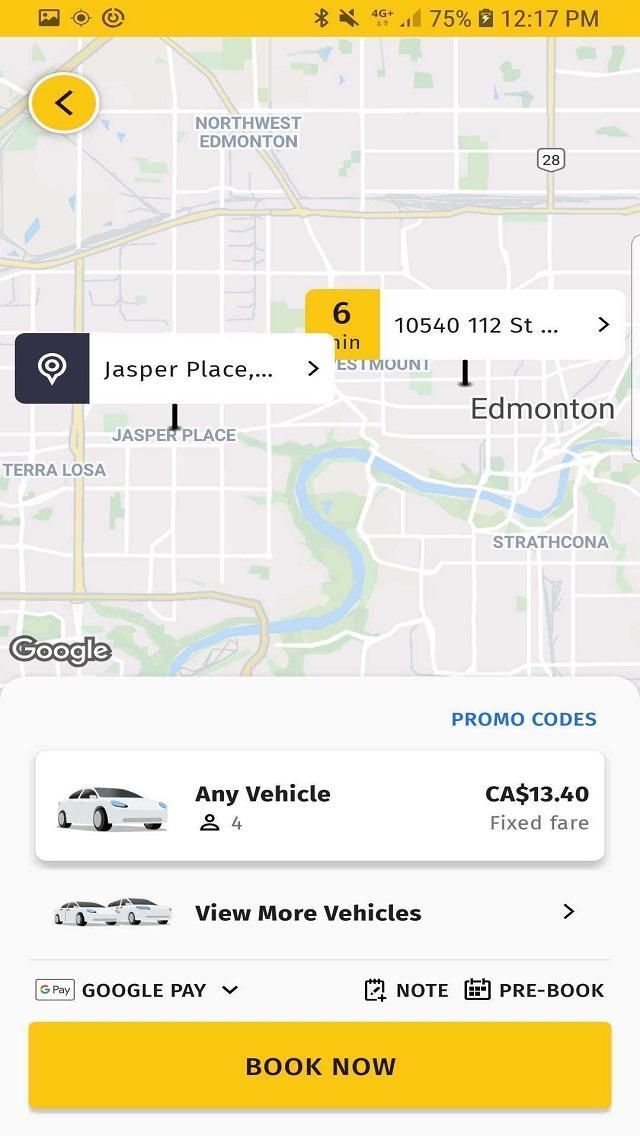This screenshot has width=640, height=1136.
Task: View more vehicles
Action: 320,912
